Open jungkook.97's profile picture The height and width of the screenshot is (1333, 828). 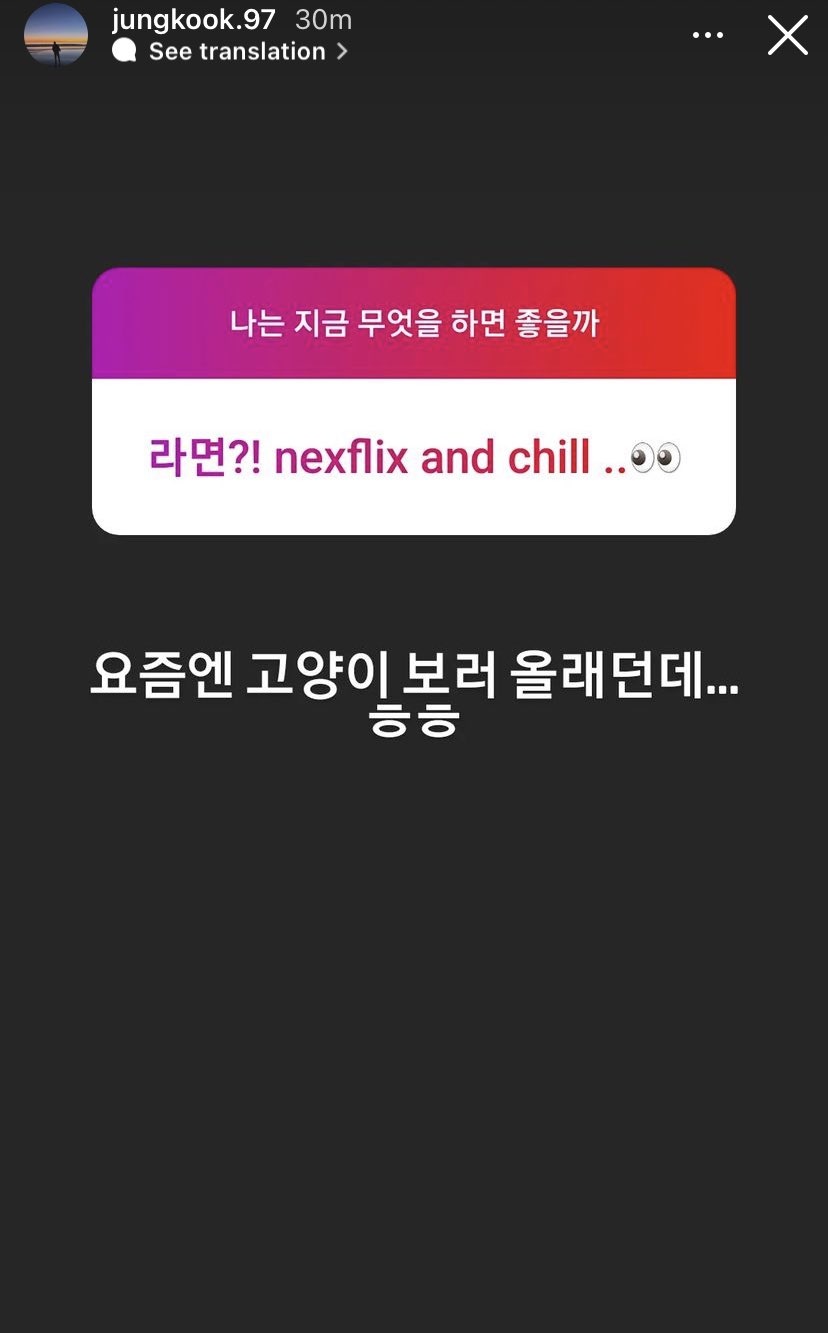56,35
